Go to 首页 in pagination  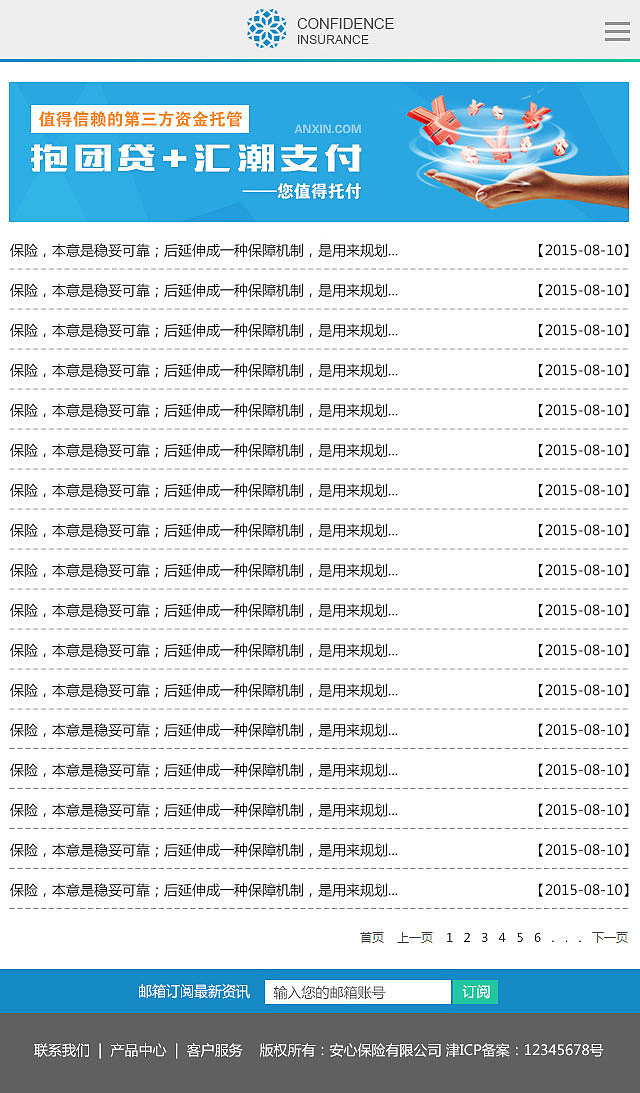pos(372,937)
